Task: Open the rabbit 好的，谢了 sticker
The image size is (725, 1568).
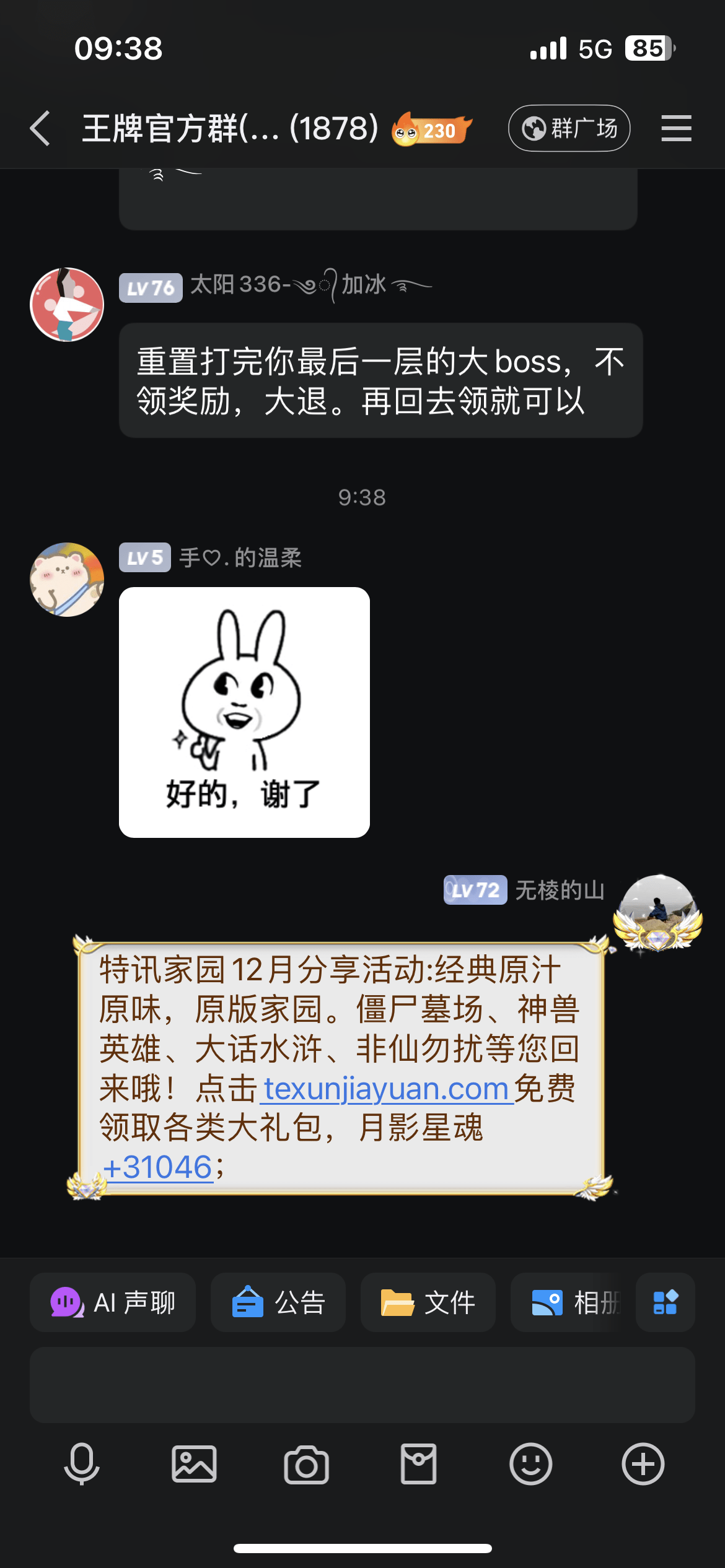Action: coord(244,712)
